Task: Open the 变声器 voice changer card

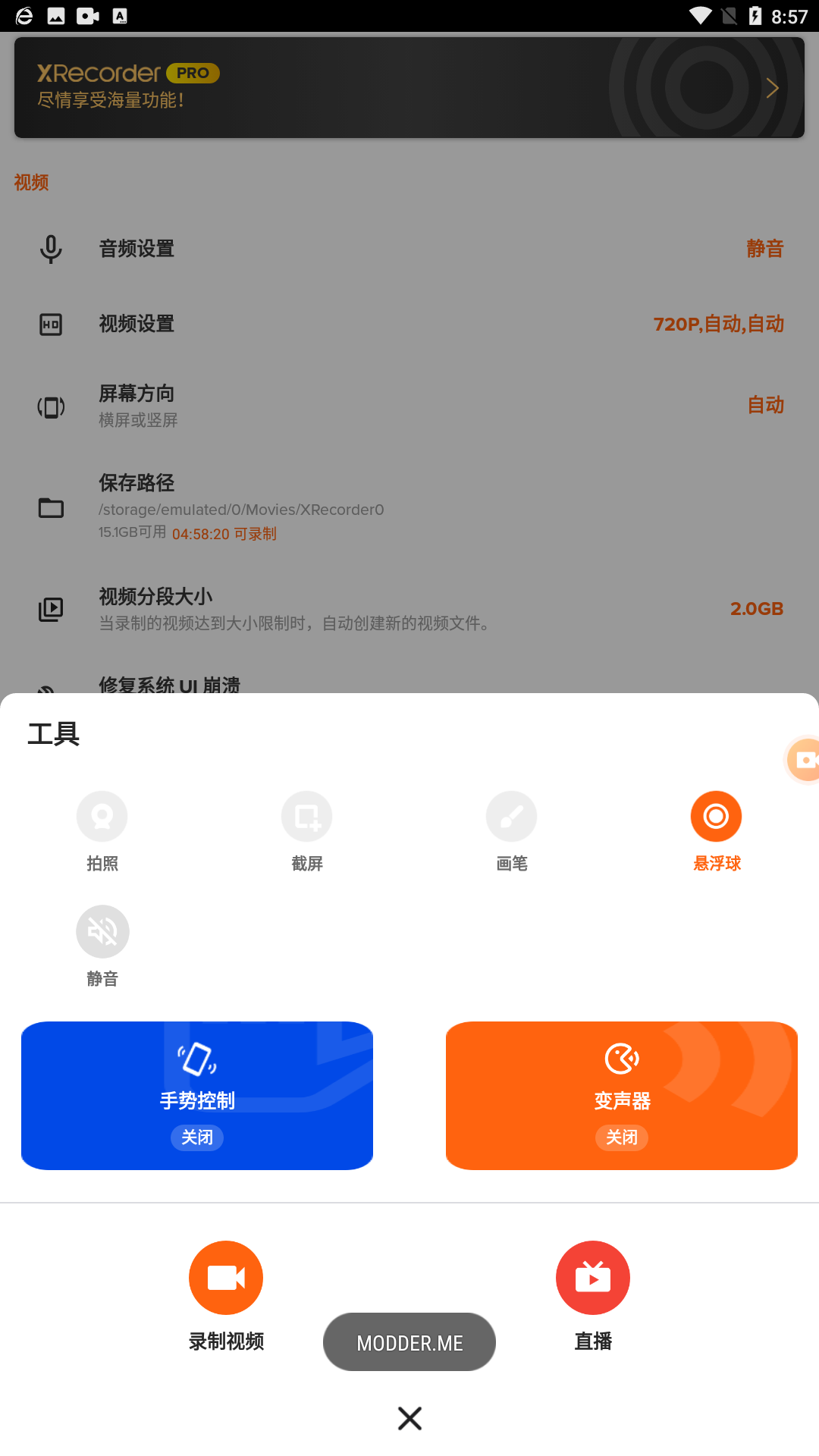Action: click(x=622, y=1095)
